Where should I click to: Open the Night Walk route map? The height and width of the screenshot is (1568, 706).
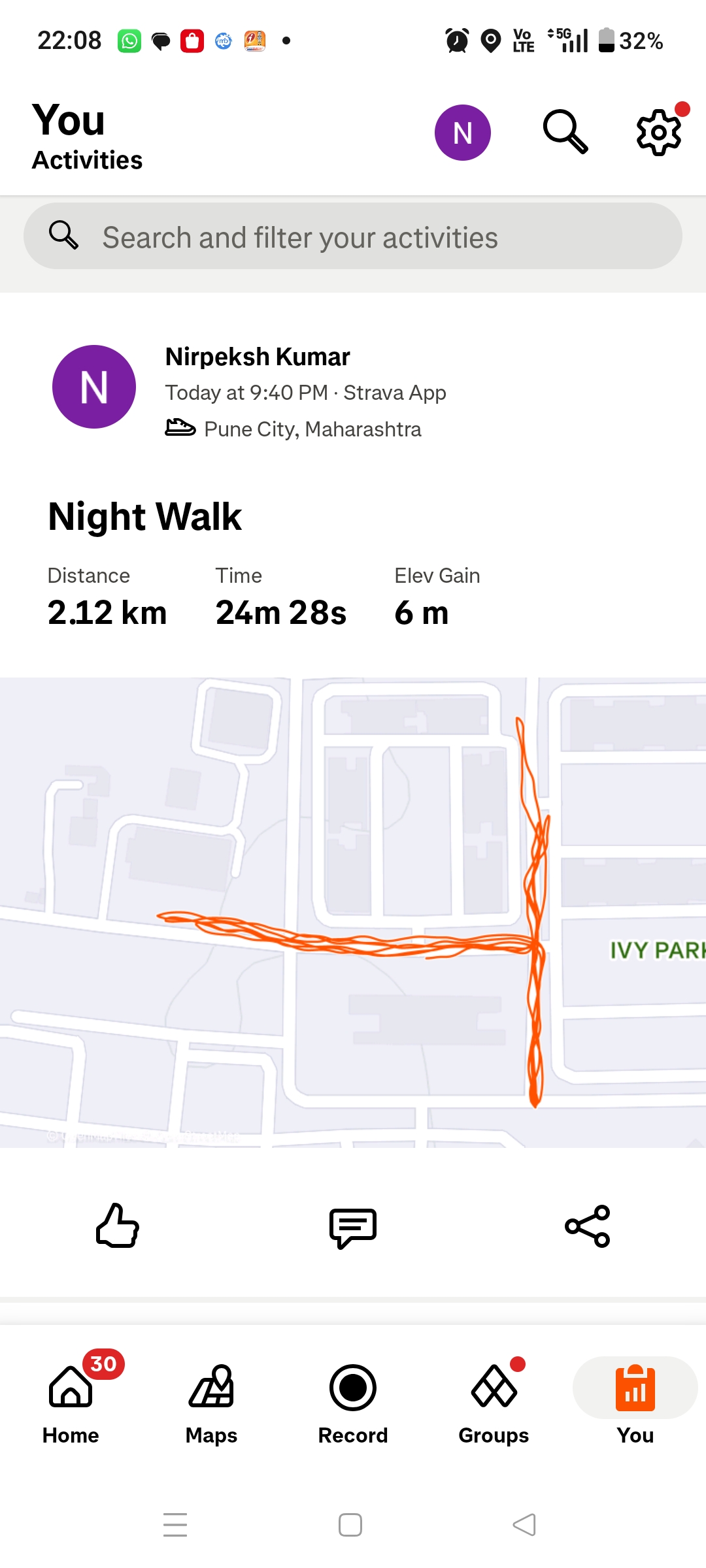coord(353,912)
